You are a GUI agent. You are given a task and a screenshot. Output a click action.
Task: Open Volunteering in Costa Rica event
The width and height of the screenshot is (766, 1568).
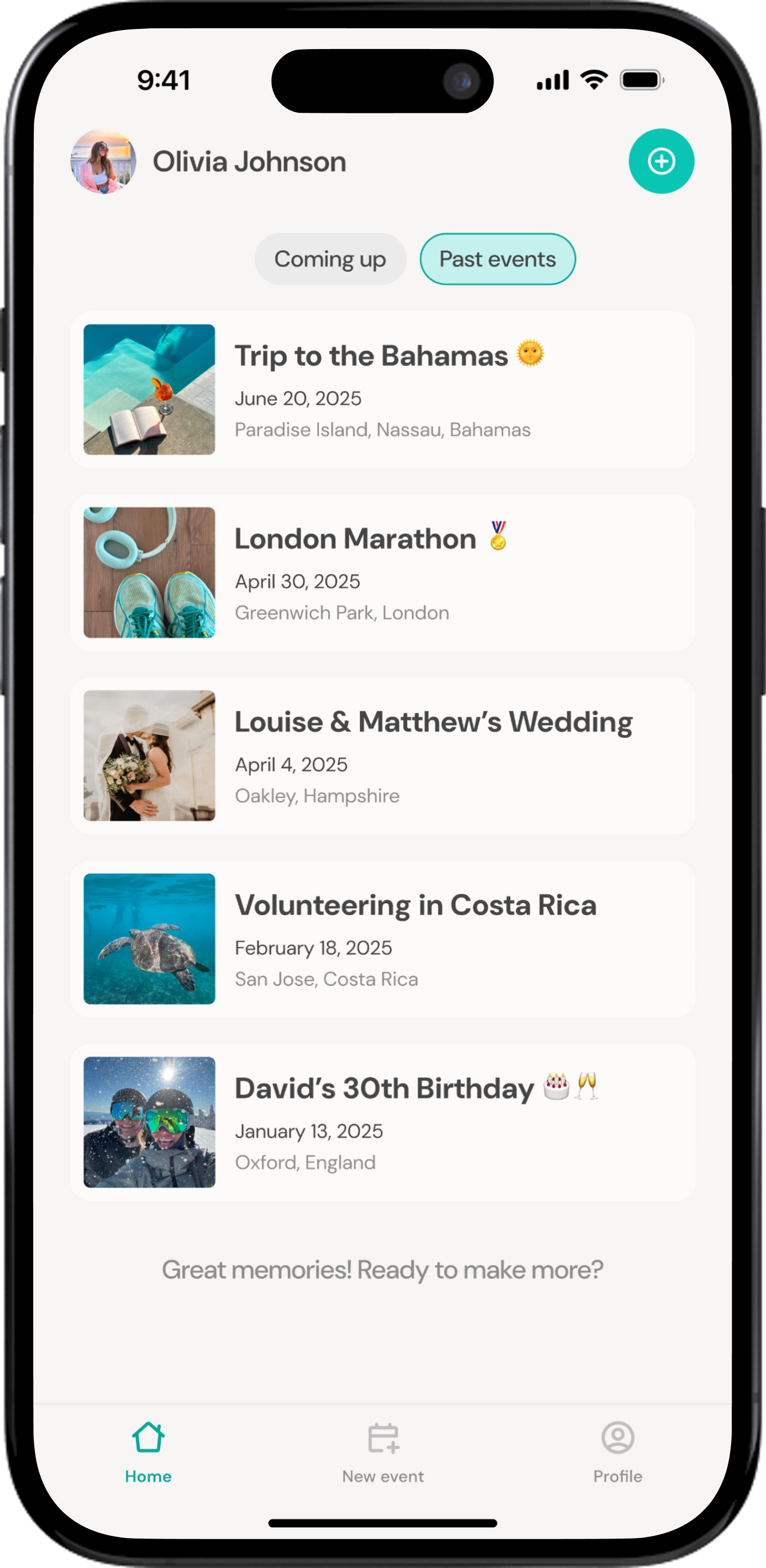point(382,939)
